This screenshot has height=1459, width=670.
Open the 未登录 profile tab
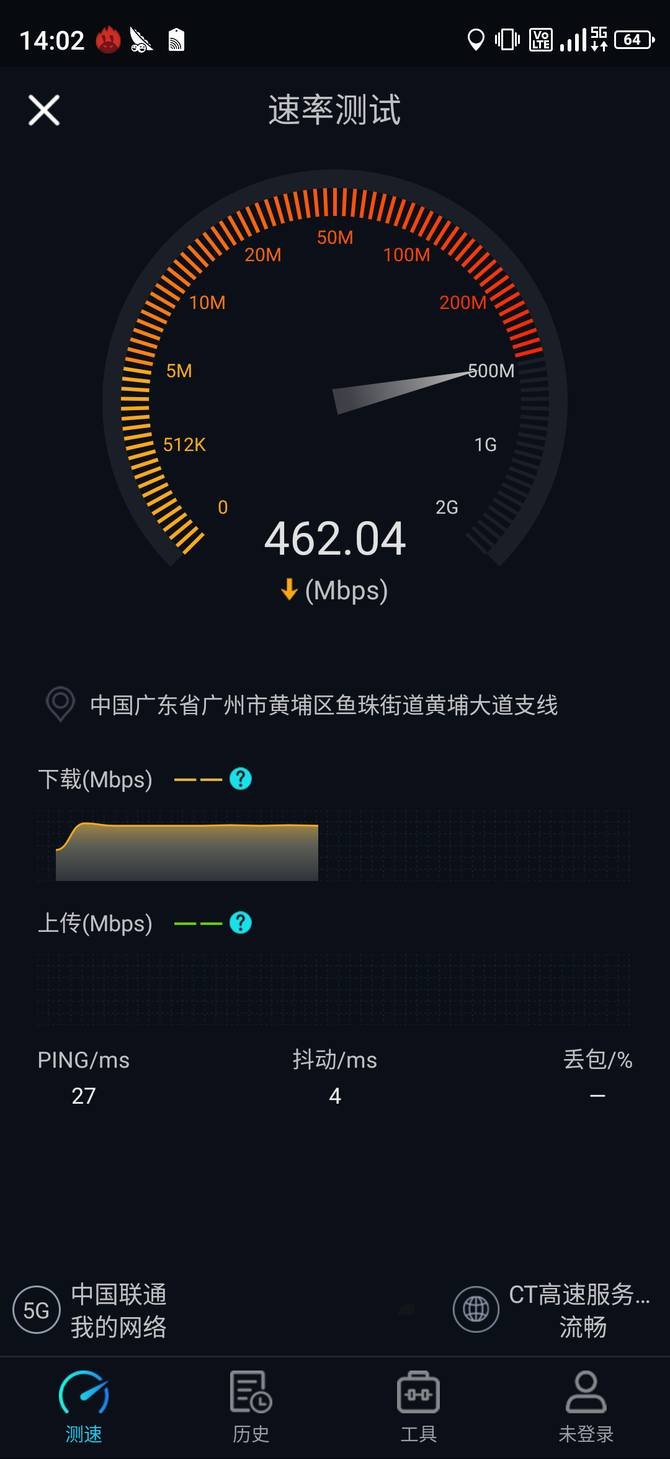tap(586, 1407)
